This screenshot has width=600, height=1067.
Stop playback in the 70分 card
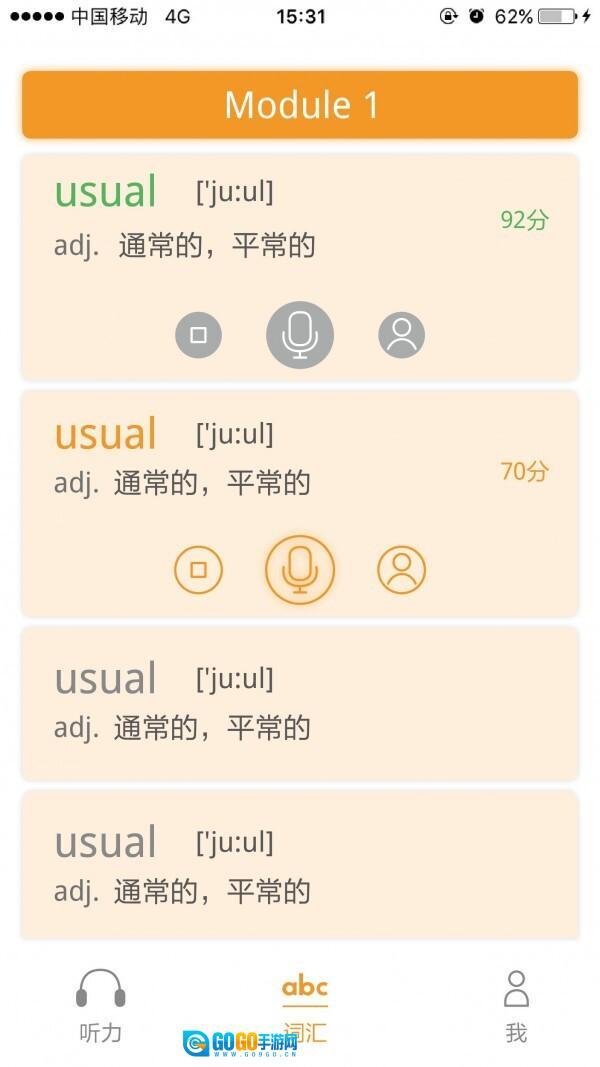tap(198, 570)
